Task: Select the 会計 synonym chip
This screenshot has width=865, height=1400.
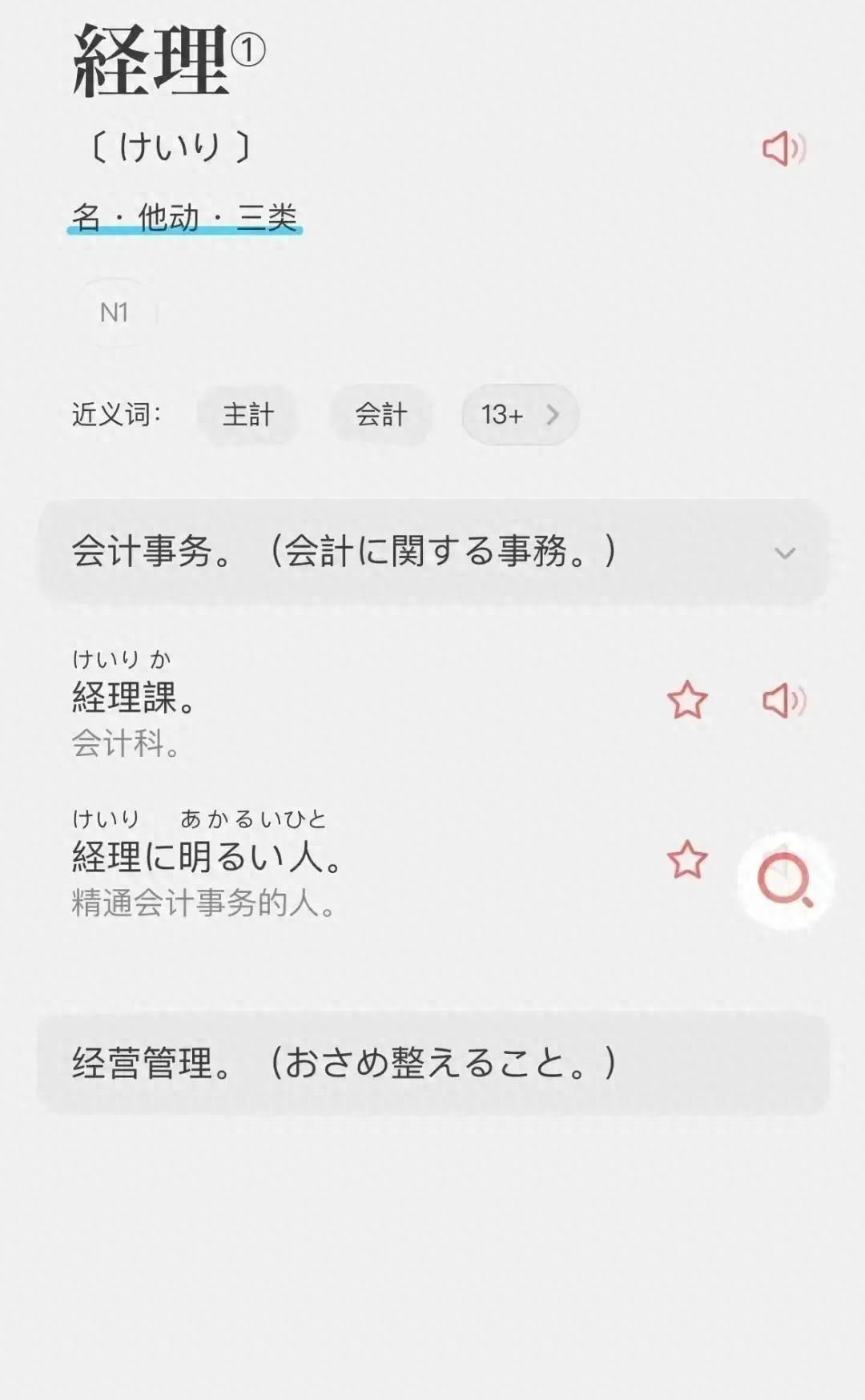Action: tap(381, 415)
